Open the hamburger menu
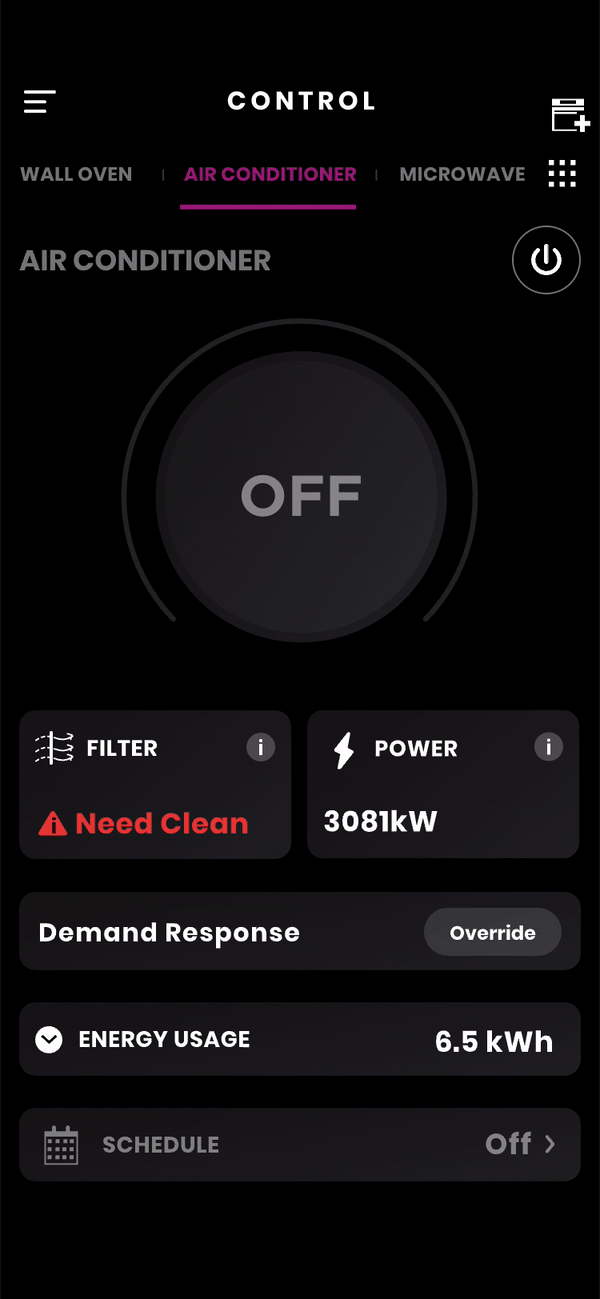600x1299 pixels. tap(40, 101)
